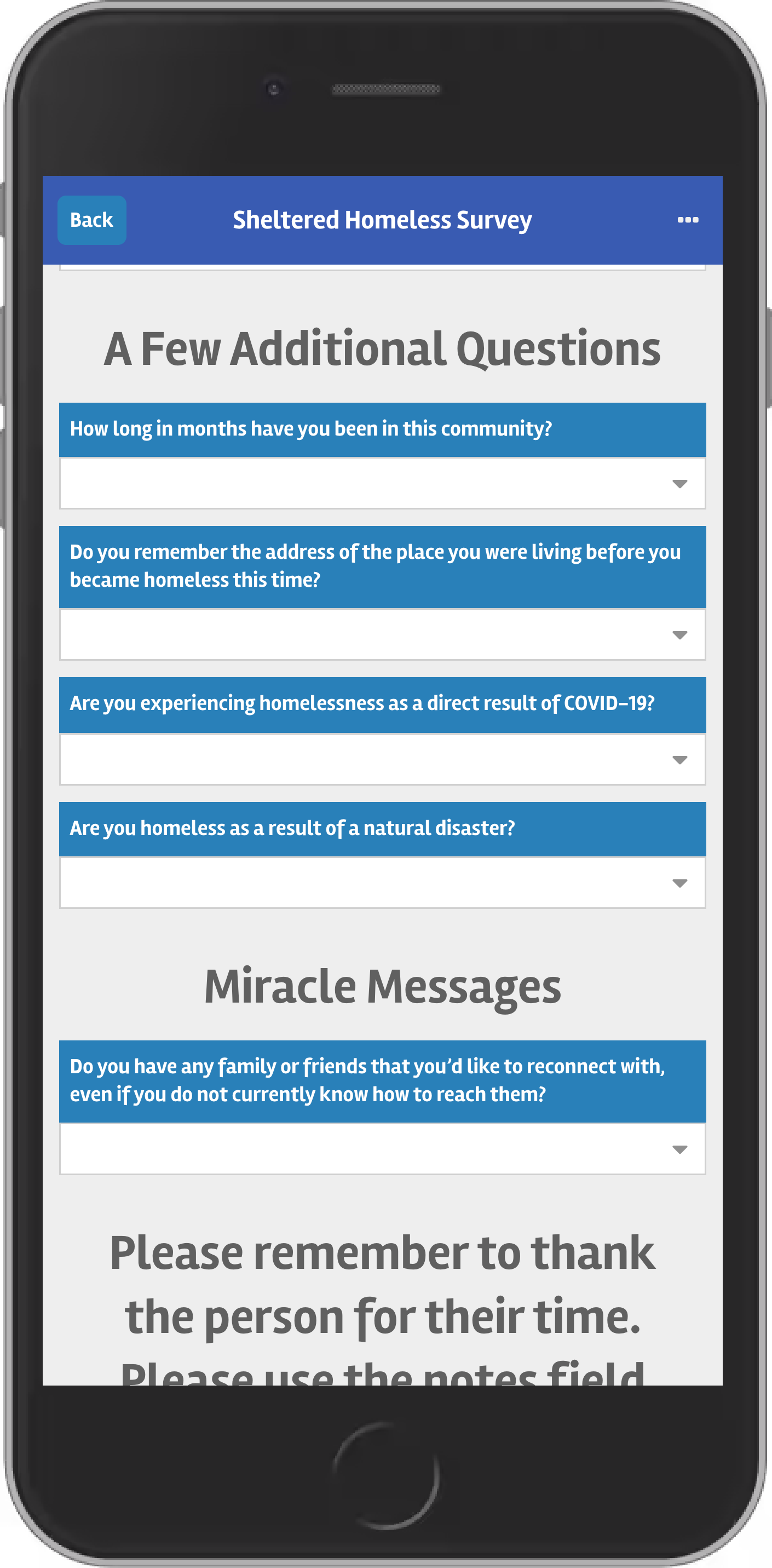Open the three-dot overflow menu

[688, 220]
